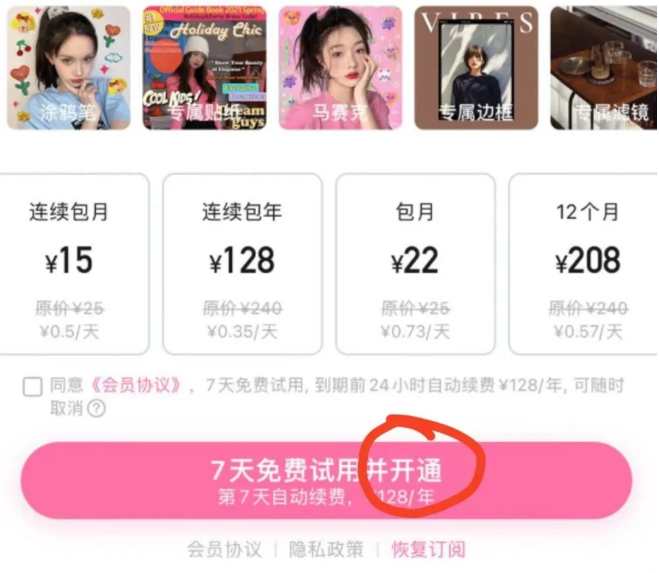Screen dimensions: 659x573
Task: Open the 专属边框 feature tile
Action: 476,68
